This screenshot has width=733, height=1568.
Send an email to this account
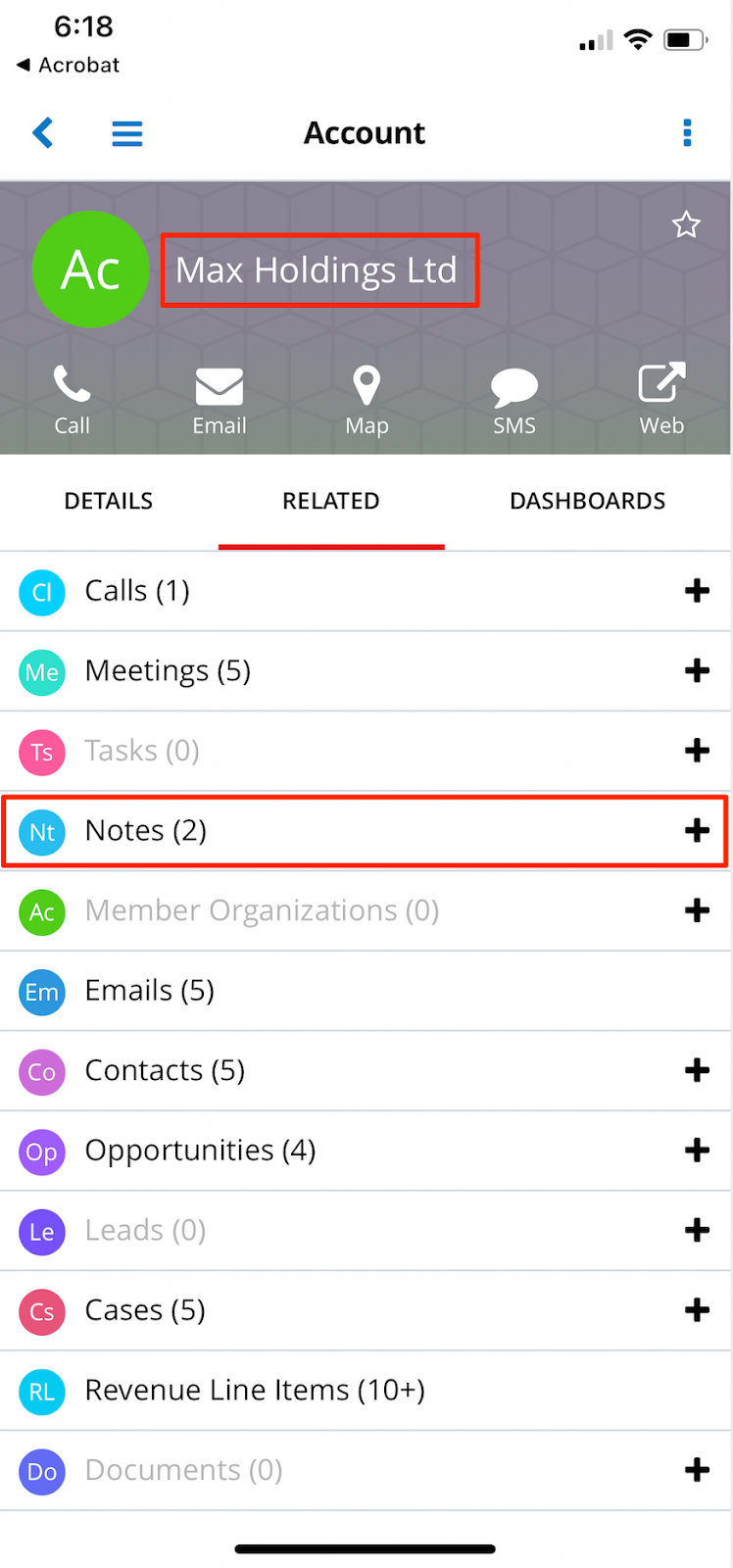[x=220, y=399]
